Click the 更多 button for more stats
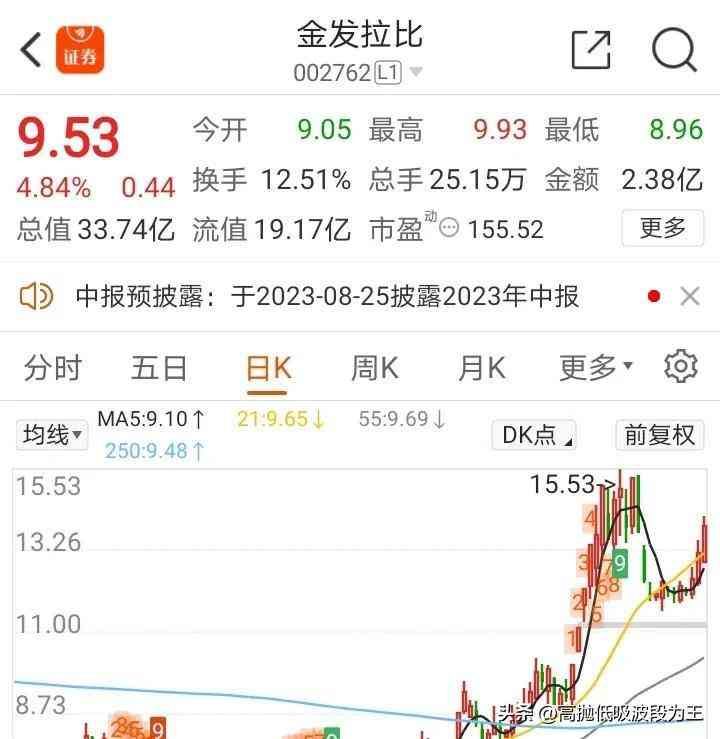Screen dimensions: 720x739 663,228
